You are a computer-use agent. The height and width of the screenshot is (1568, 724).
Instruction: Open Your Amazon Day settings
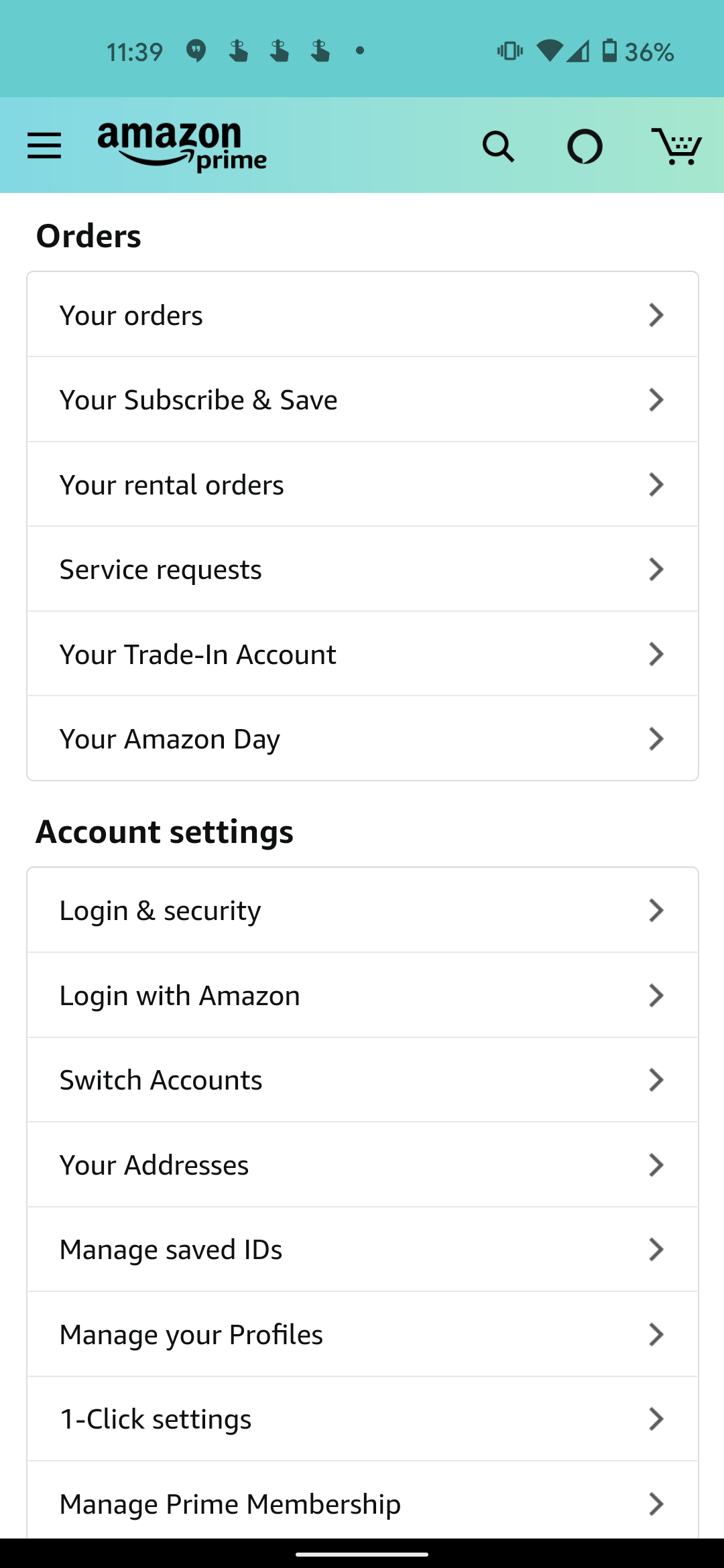[x=362, y=738]
